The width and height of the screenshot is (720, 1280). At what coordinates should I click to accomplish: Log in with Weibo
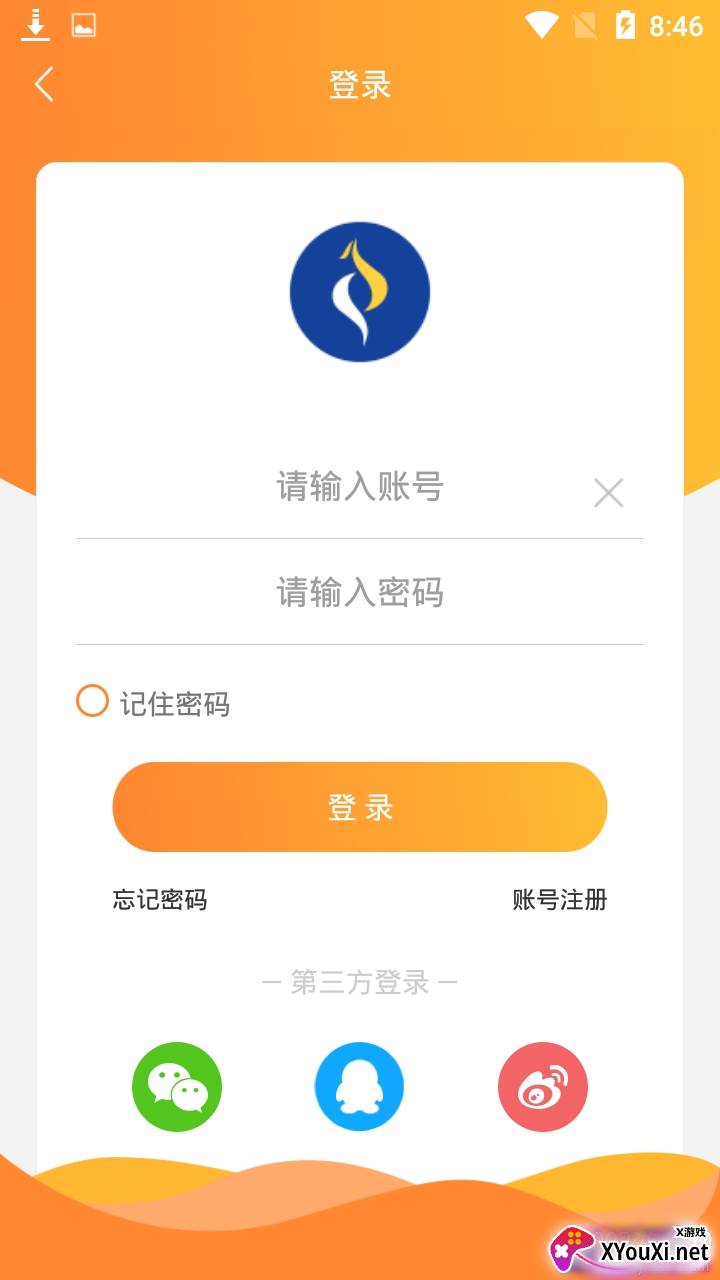(542, 1087)
